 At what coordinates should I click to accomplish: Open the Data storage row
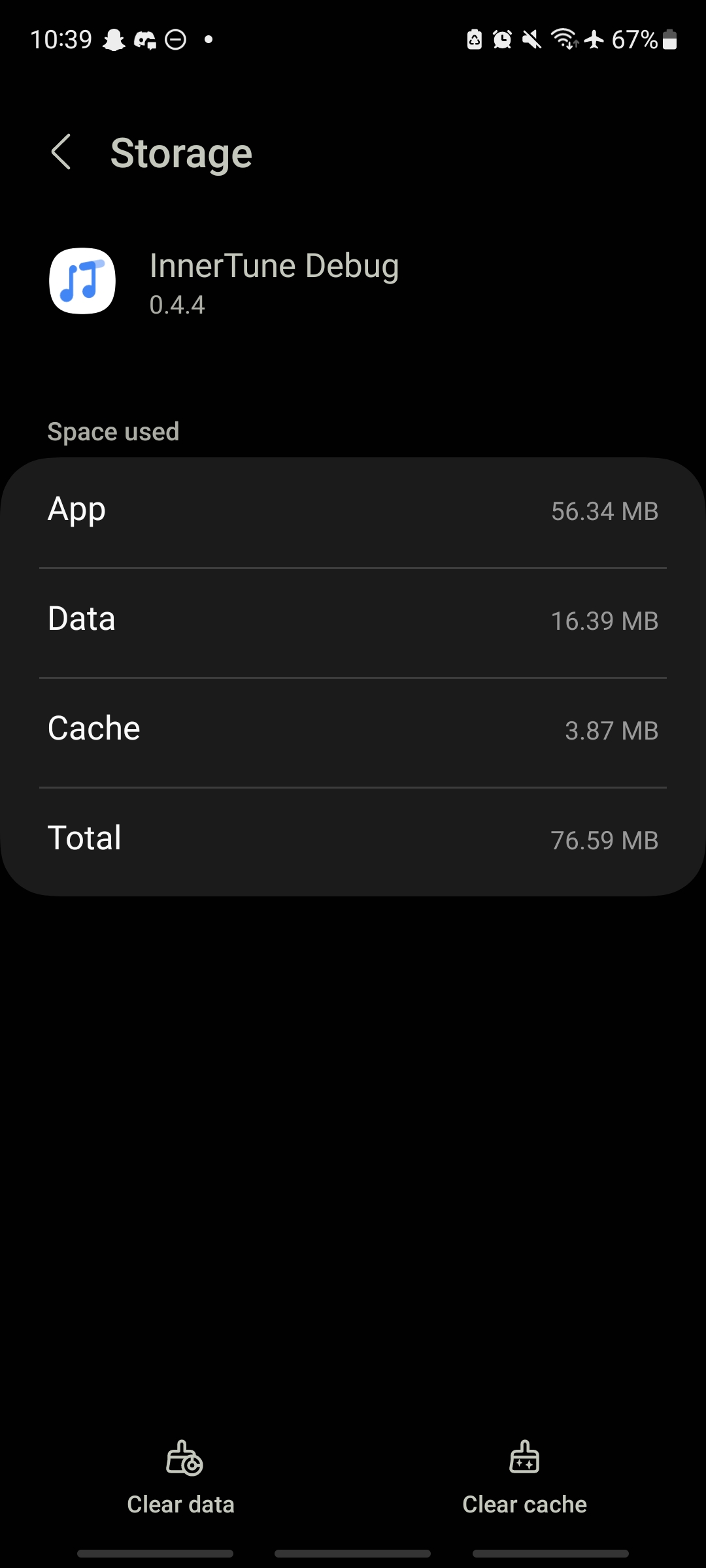point(353,621)
